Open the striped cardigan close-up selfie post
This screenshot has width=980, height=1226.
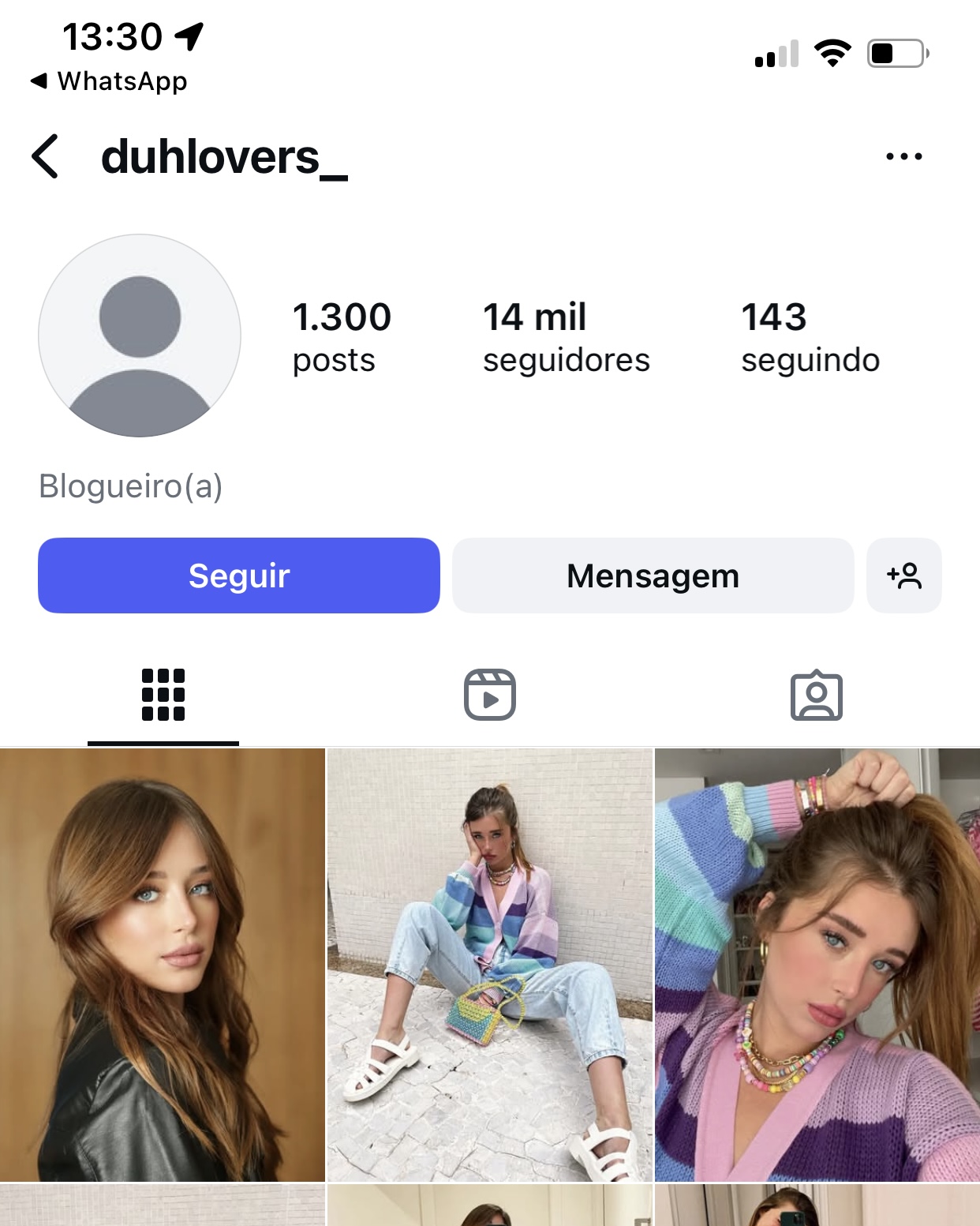tap(817, 965)
